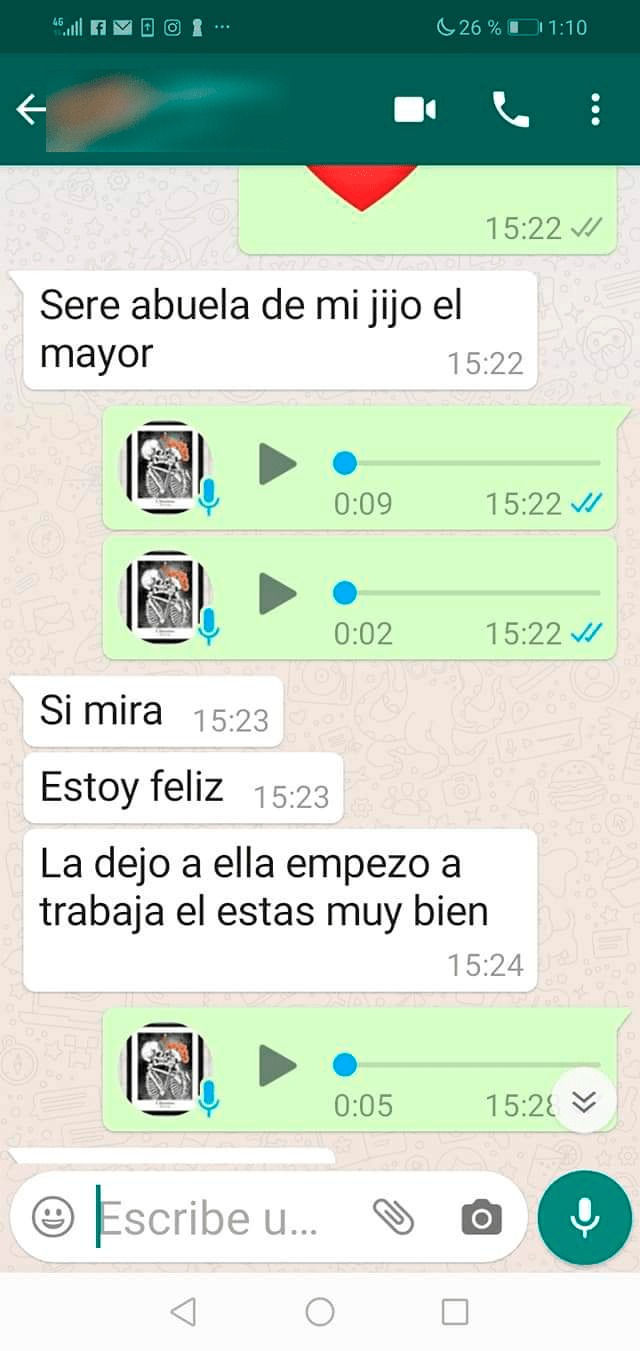Image resolution: width=640 pixels, height=1351 pixels.
Task: Play the 0:05 voice message
Action: pyautogui.click(x=277, y=1066)
